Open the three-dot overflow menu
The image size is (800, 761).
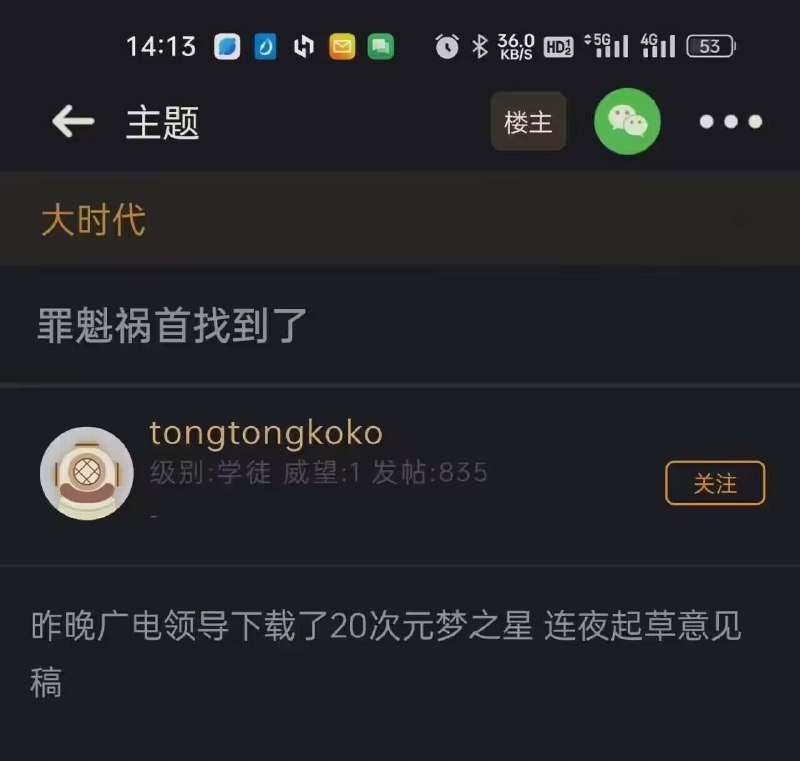click(x=730, y=122)
